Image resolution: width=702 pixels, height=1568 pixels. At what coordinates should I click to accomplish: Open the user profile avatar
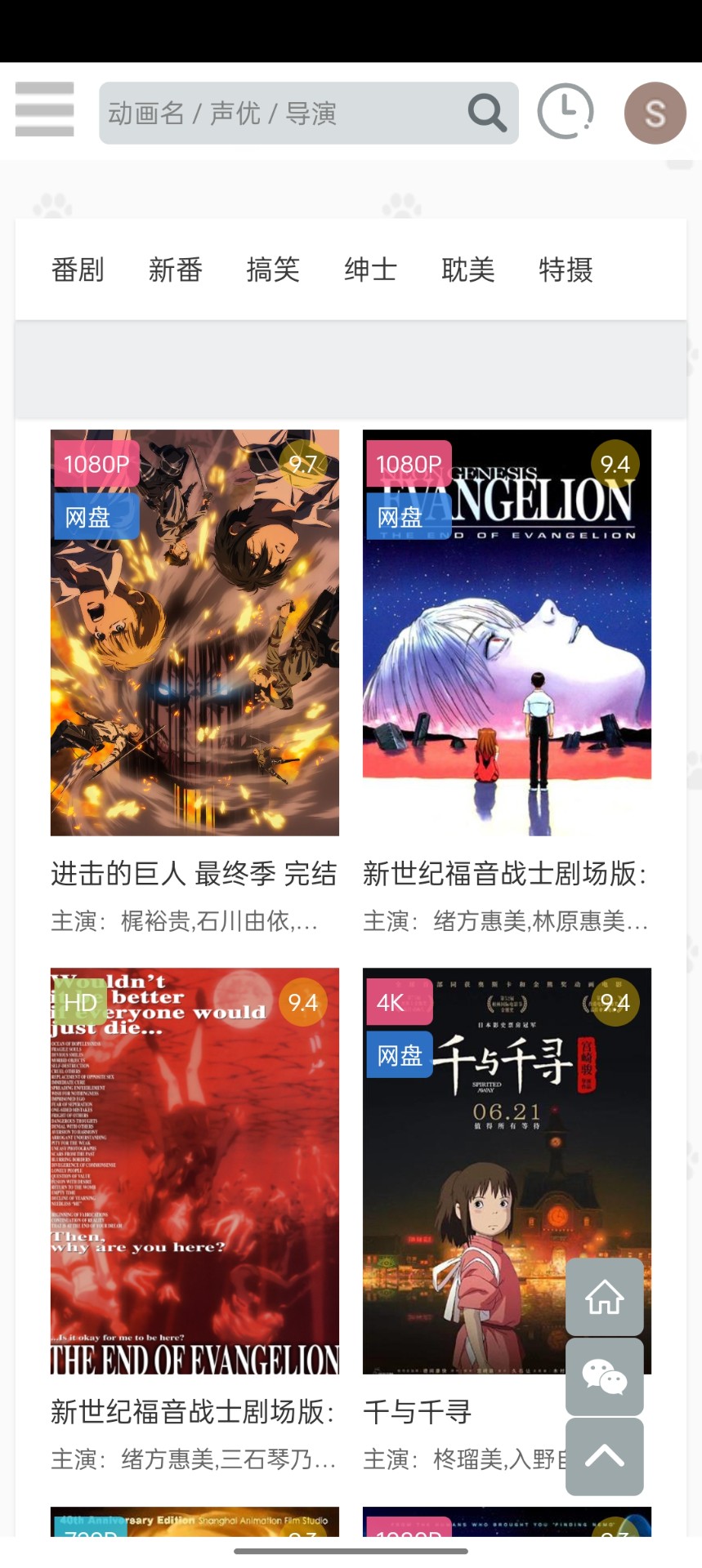655,114
